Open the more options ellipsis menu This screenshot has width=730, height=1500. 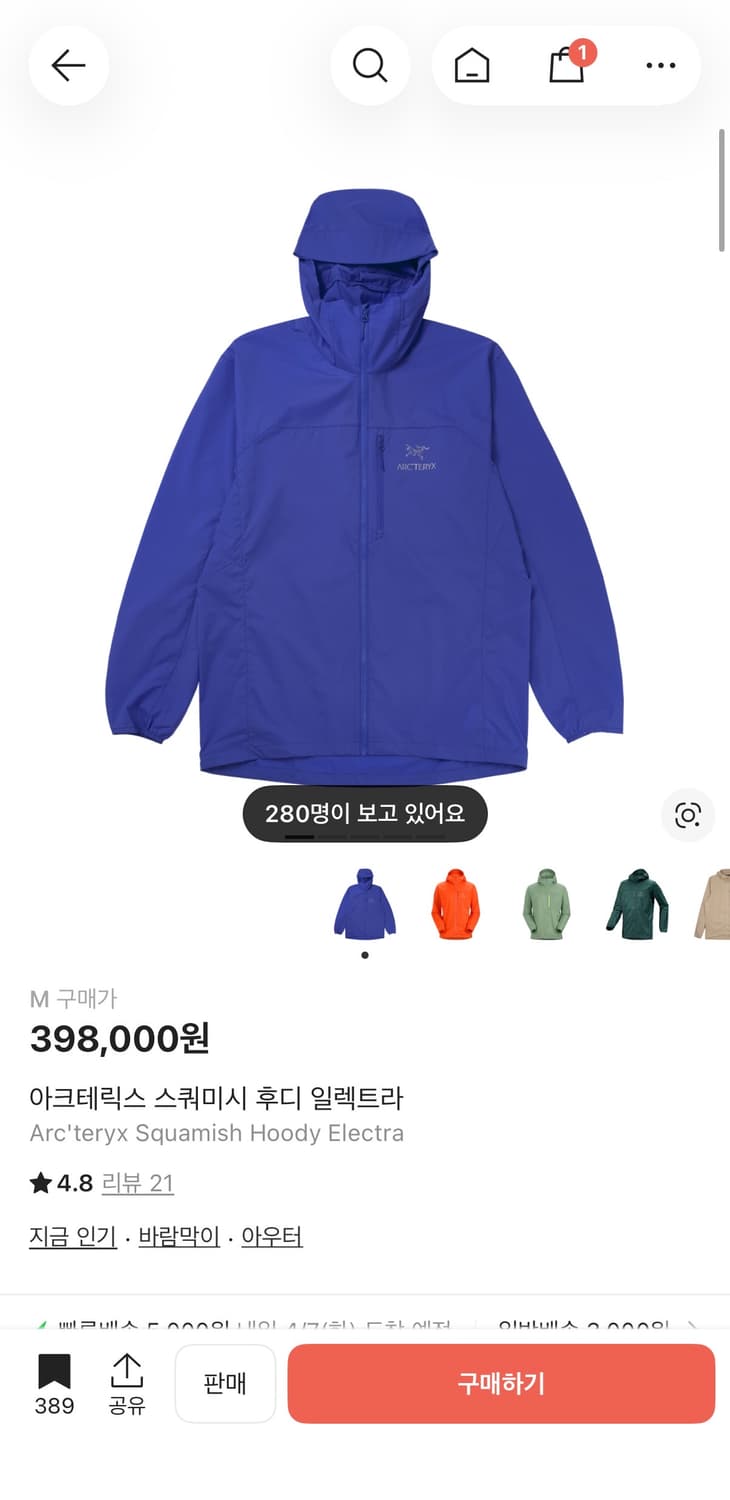point(661,65)
